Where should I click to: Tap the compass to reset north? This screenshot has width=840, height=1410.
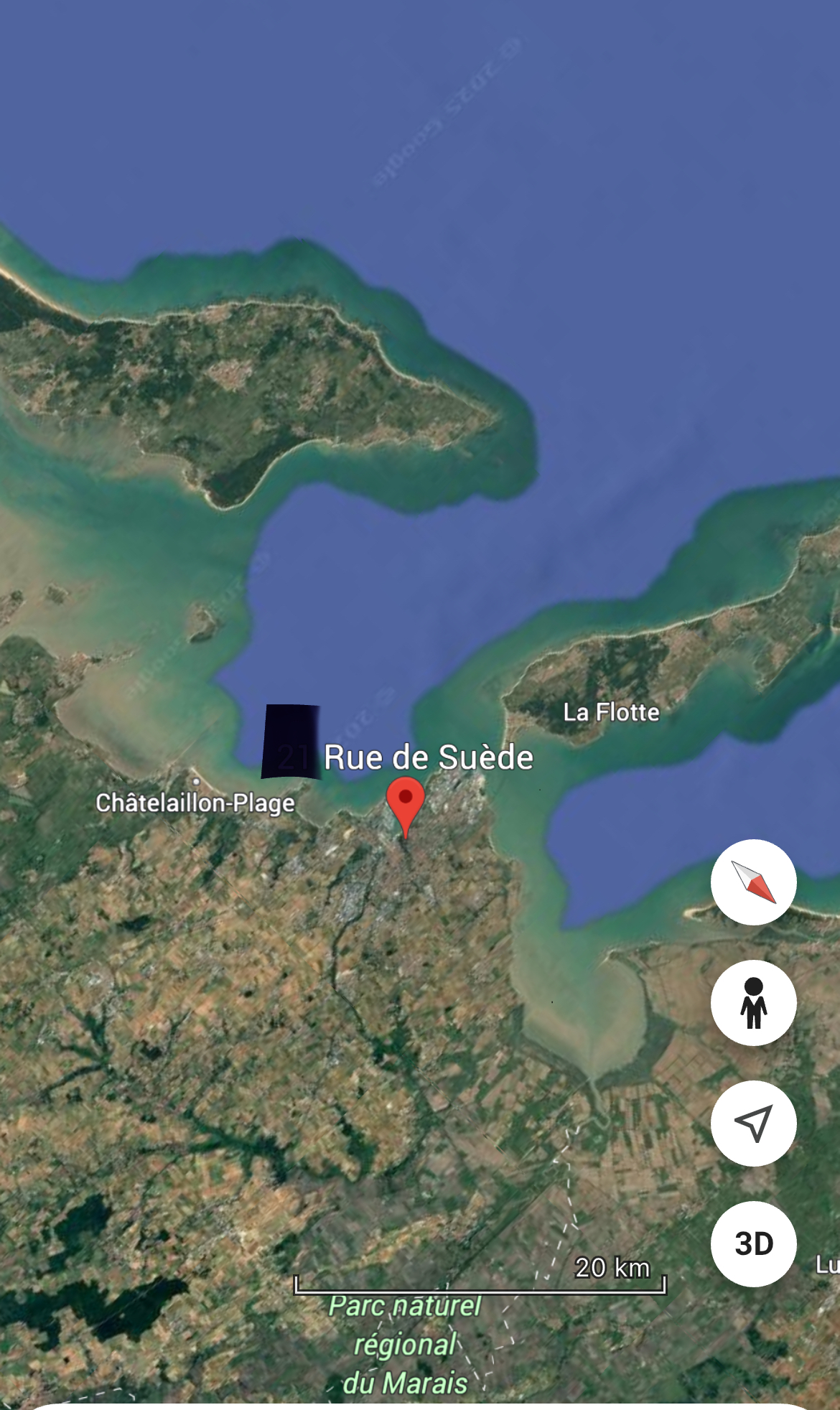tap(753, 882)
